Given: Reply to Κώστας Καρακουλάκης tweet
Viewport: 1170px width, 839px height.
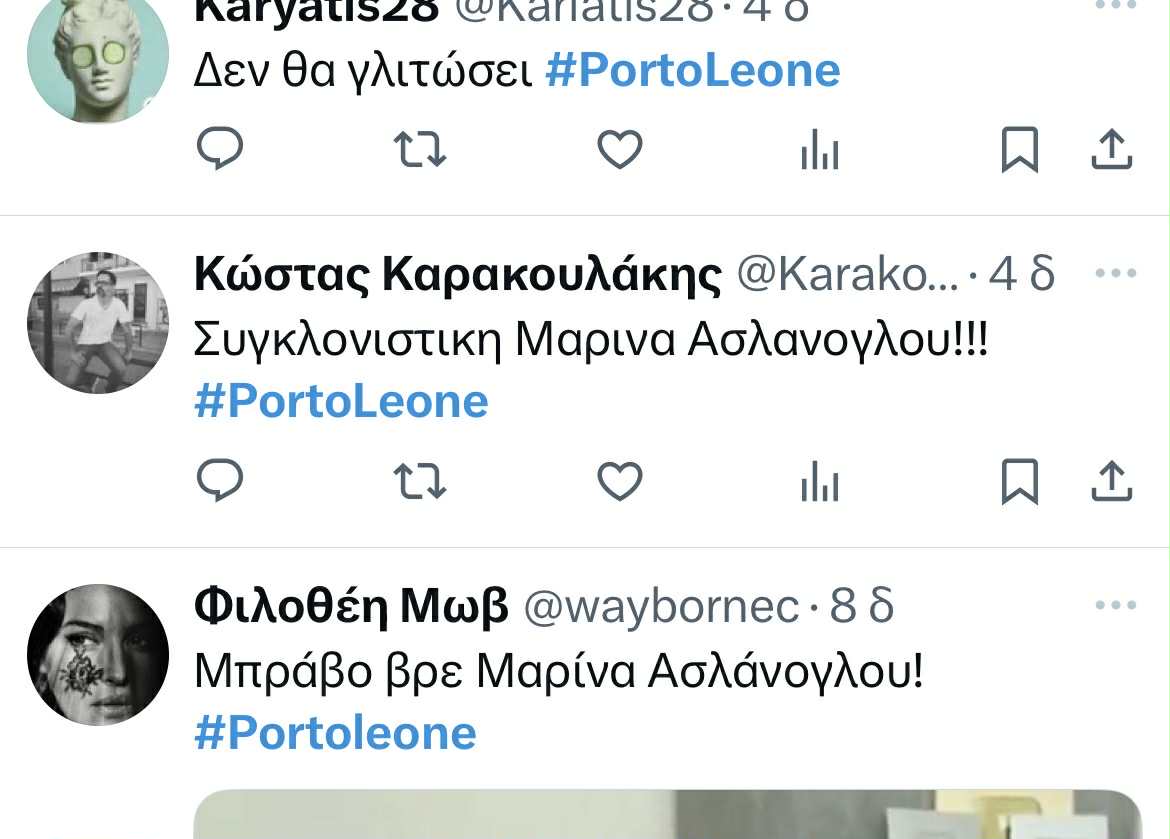Looking at the screenshot, I should point(220,482).
